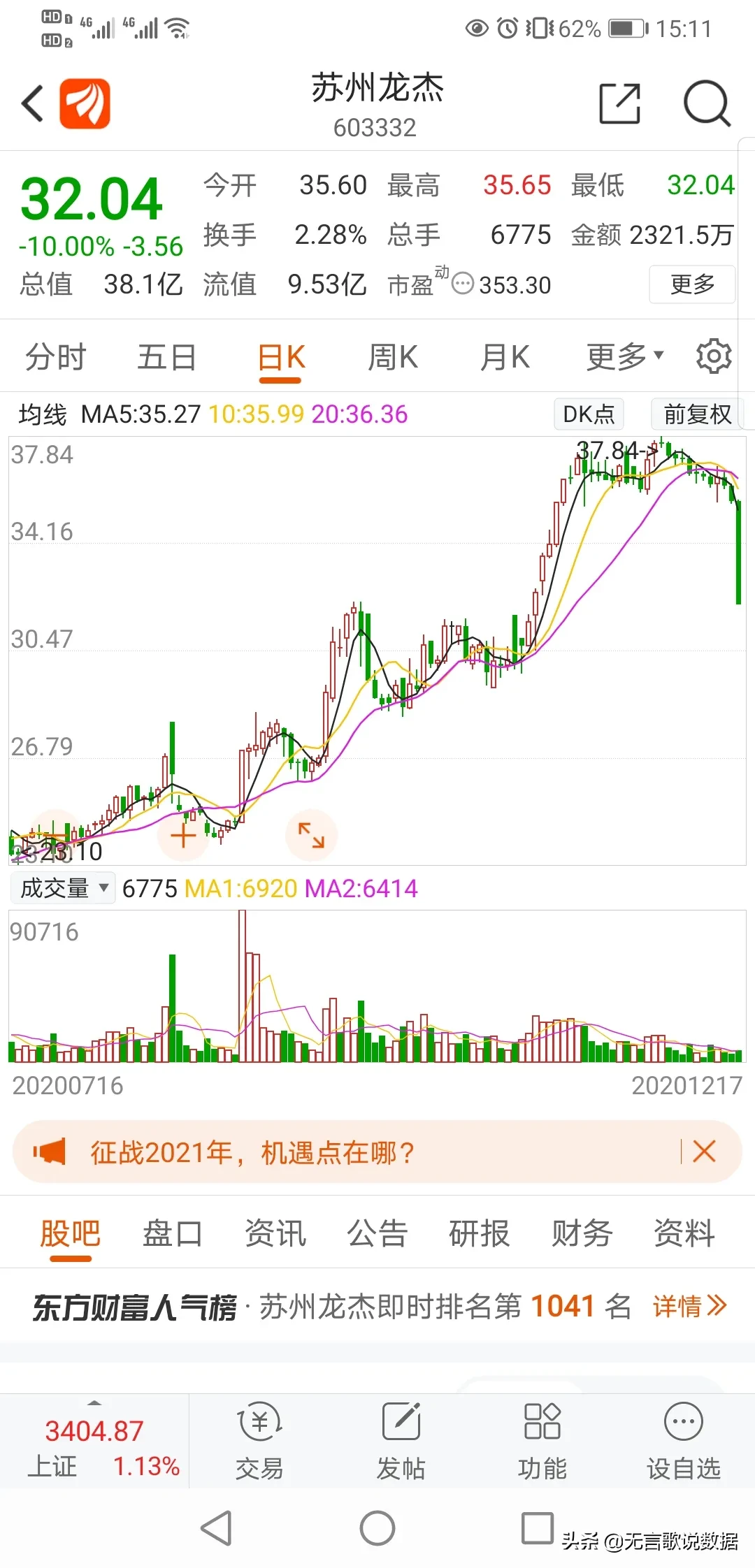The image size is (755, 1568).
Task: Share this stock page
Action: point(619,104)
